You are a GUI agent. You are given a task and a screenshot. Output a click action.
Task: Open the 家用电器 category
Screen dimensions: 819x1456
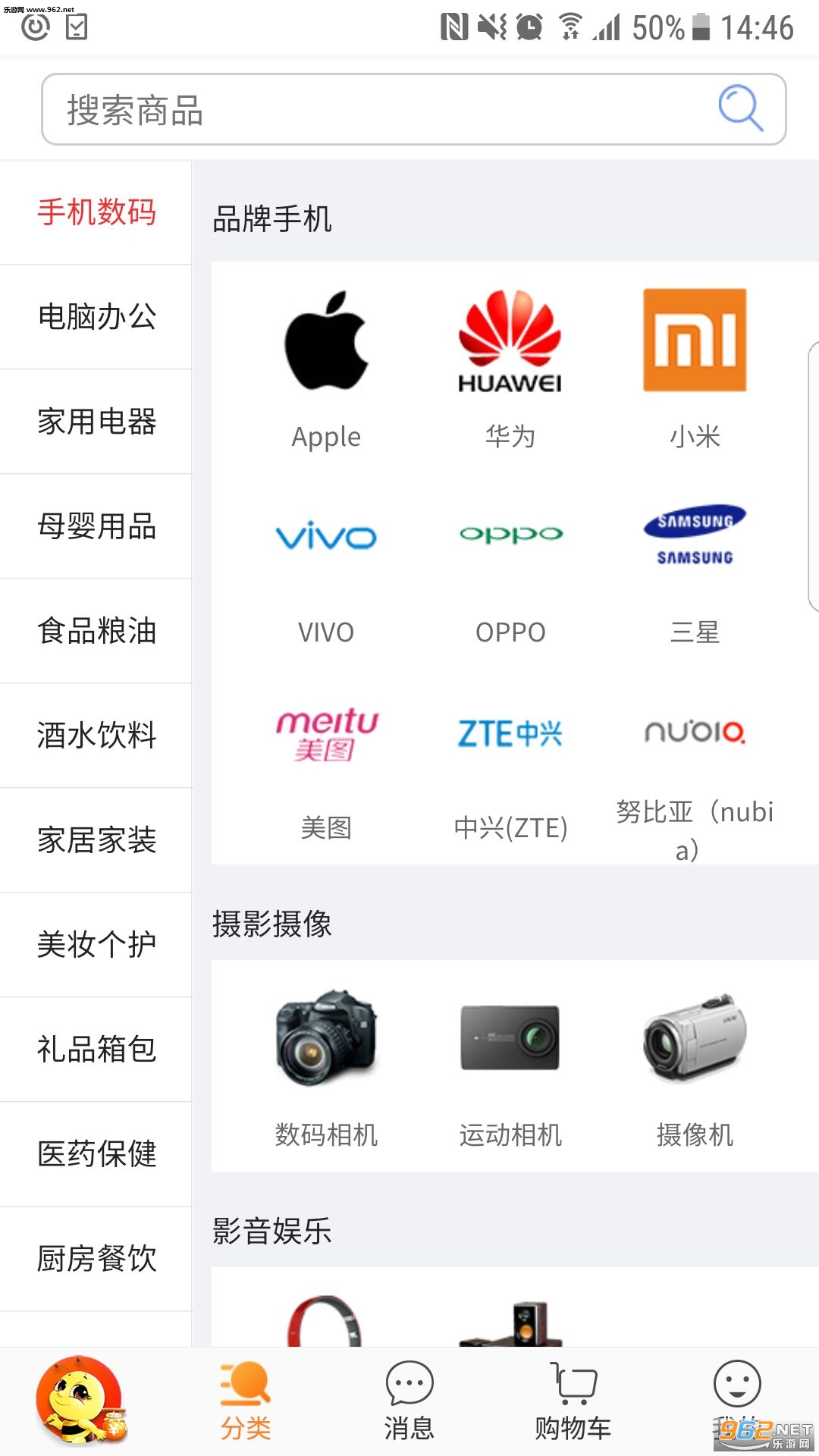96,422
